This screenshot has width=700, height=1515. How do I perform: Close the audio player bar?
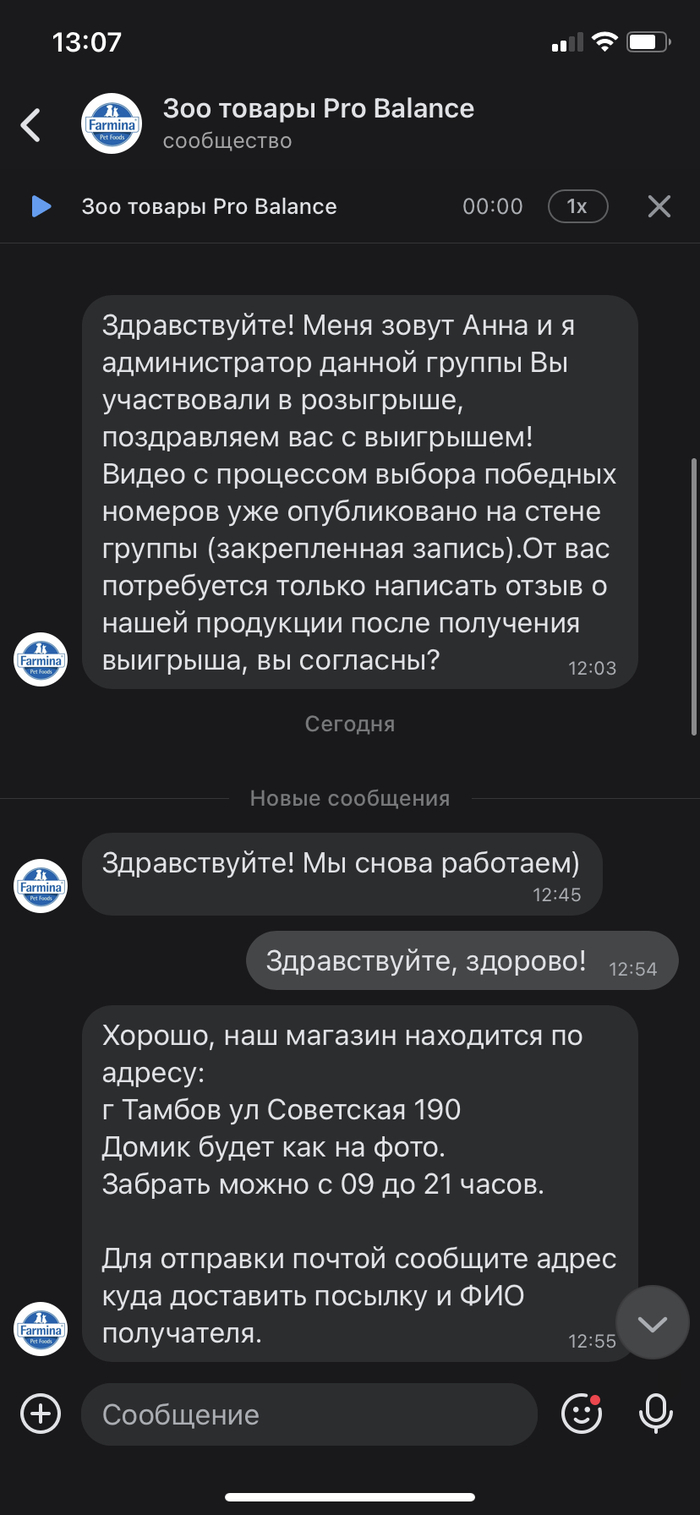(x=658, y=207)
